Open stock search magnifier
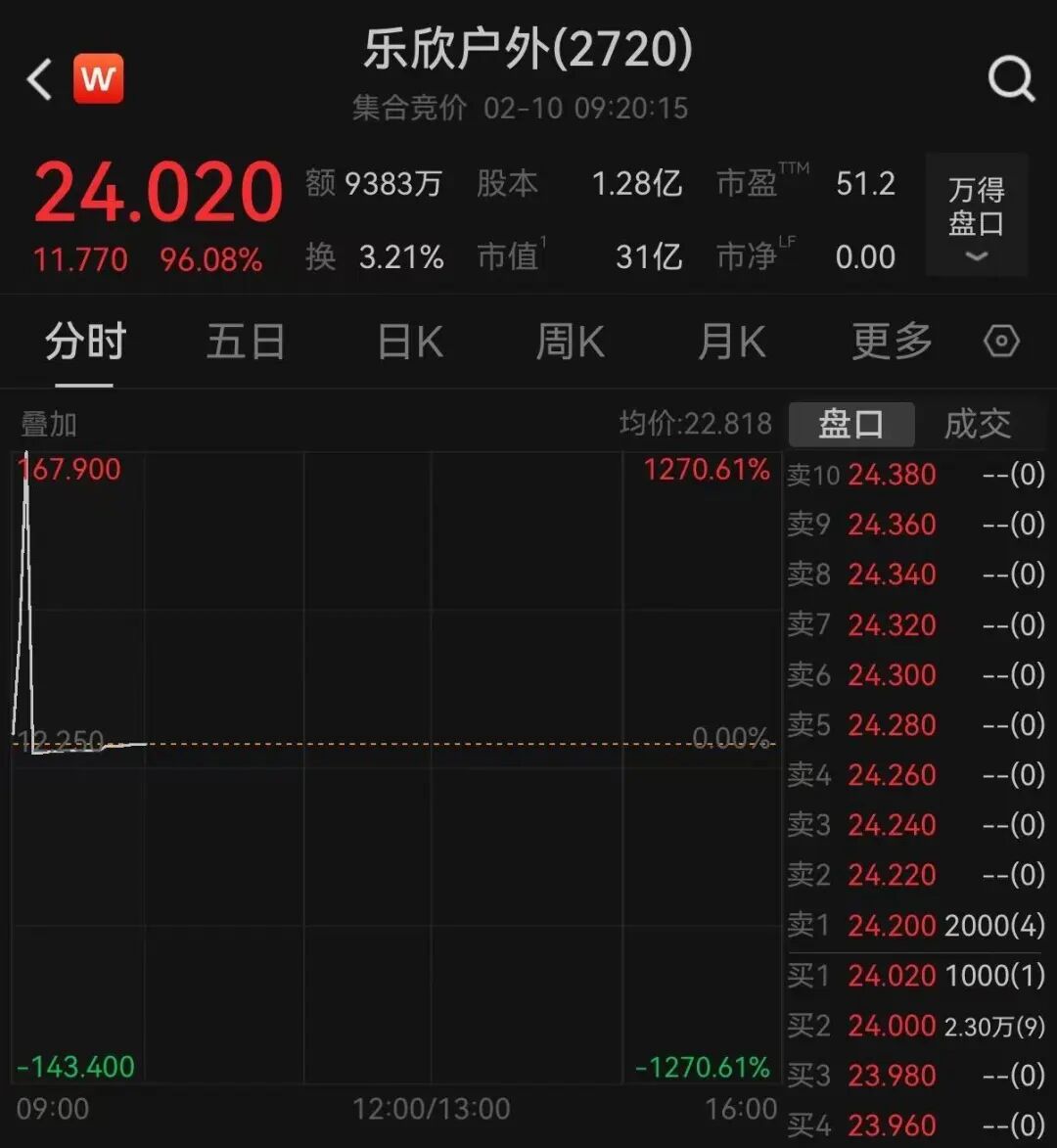Screen dimensions: 1057x1148 1011,78
